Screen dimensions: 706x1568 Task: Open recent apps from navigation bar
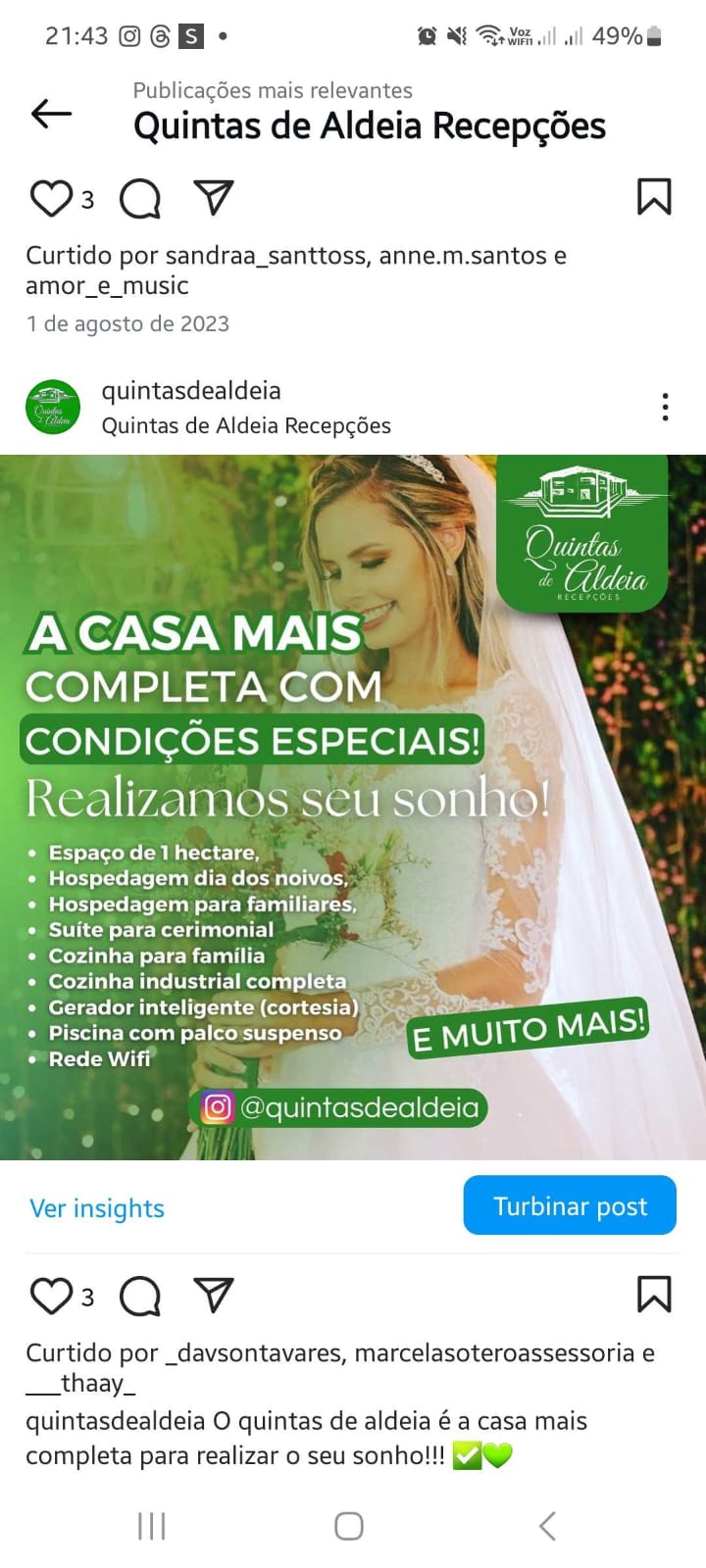tap(152, 1526)
